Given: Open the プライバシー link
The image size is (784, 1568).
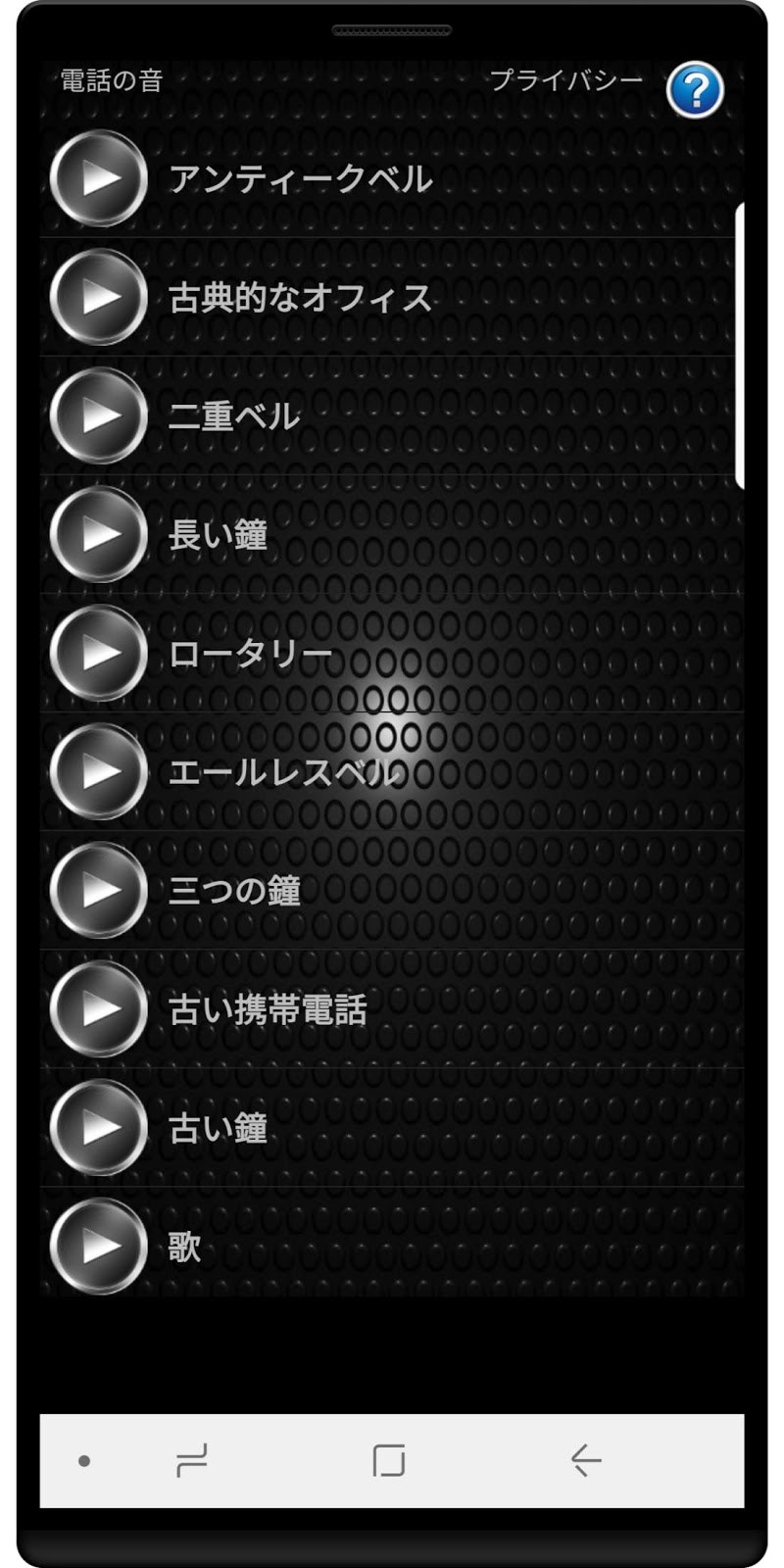Looking at the screenshot, I should 565,80.
